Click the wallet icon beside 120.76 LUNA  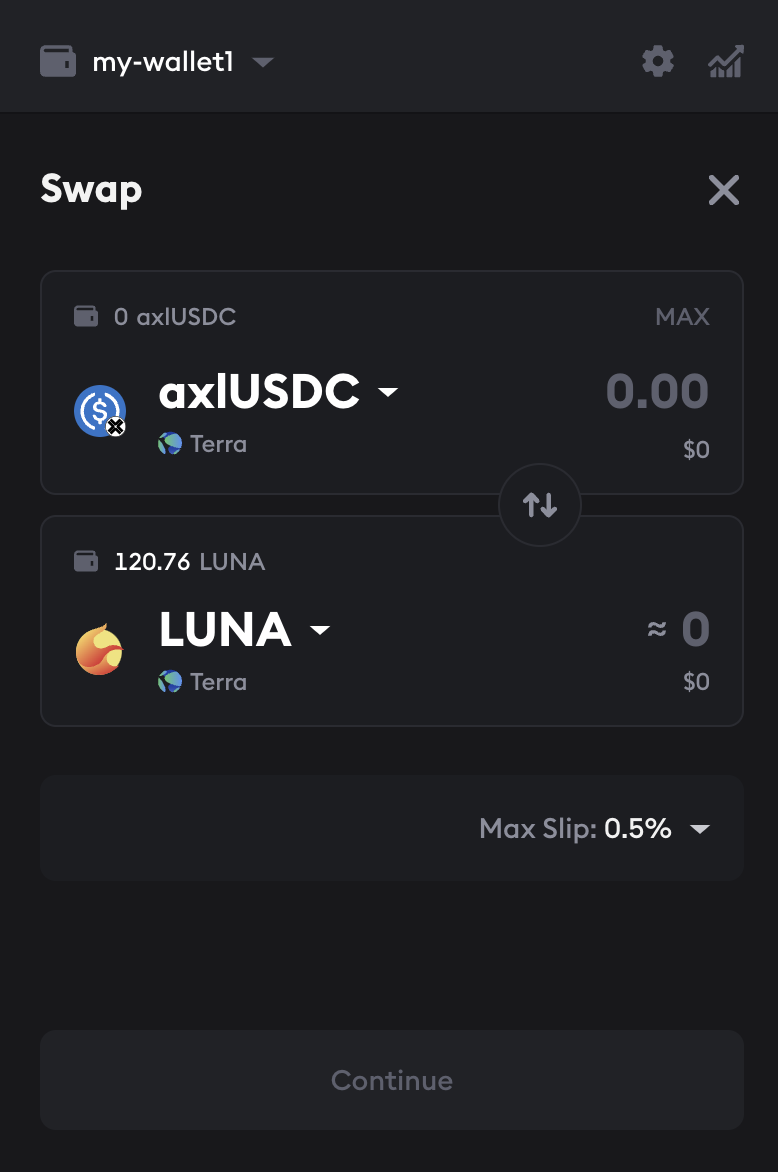(x=85, y=561)
